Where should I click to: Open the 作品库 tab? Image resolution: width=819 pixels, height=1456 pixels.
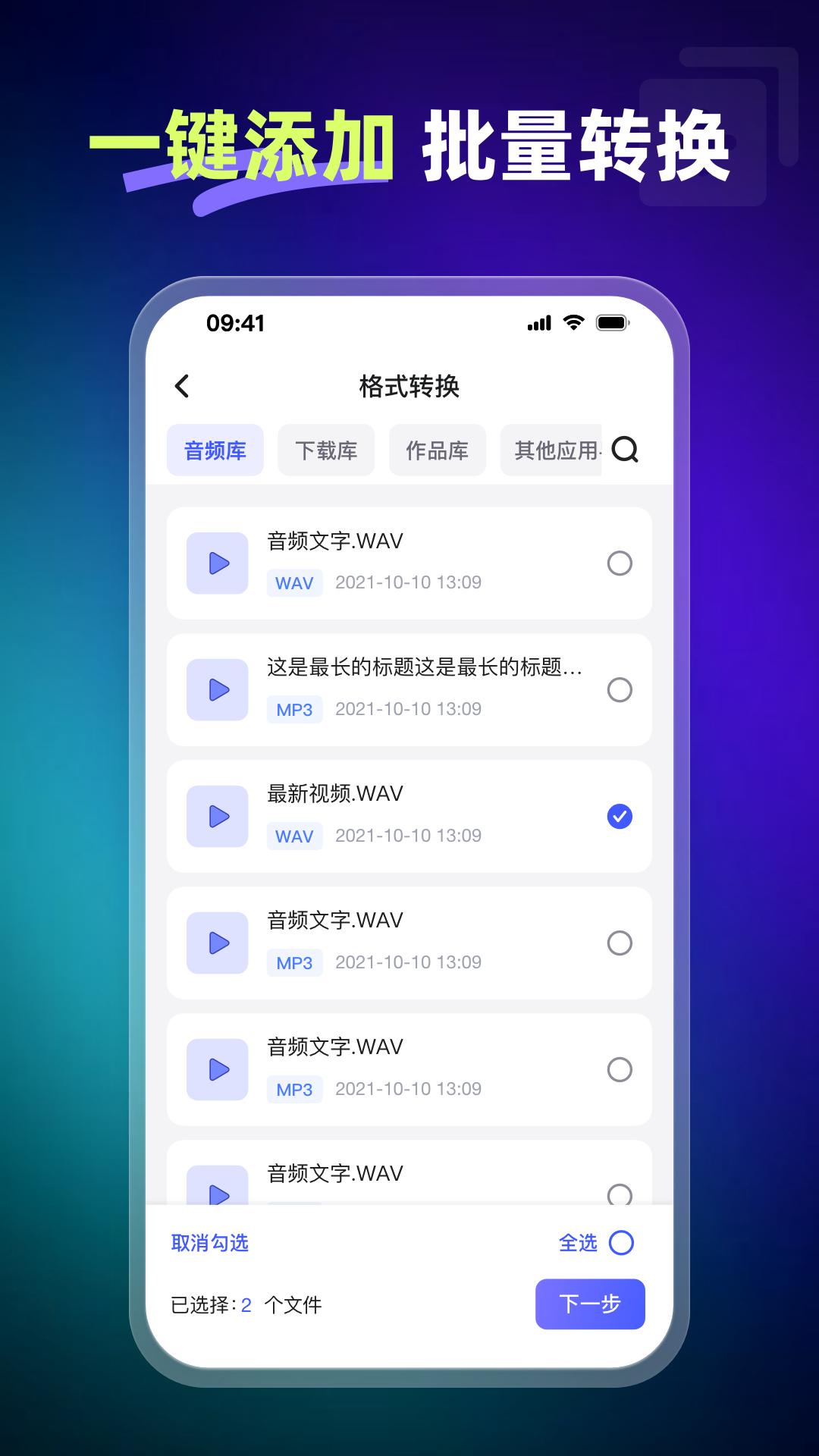tap(437, 450)
